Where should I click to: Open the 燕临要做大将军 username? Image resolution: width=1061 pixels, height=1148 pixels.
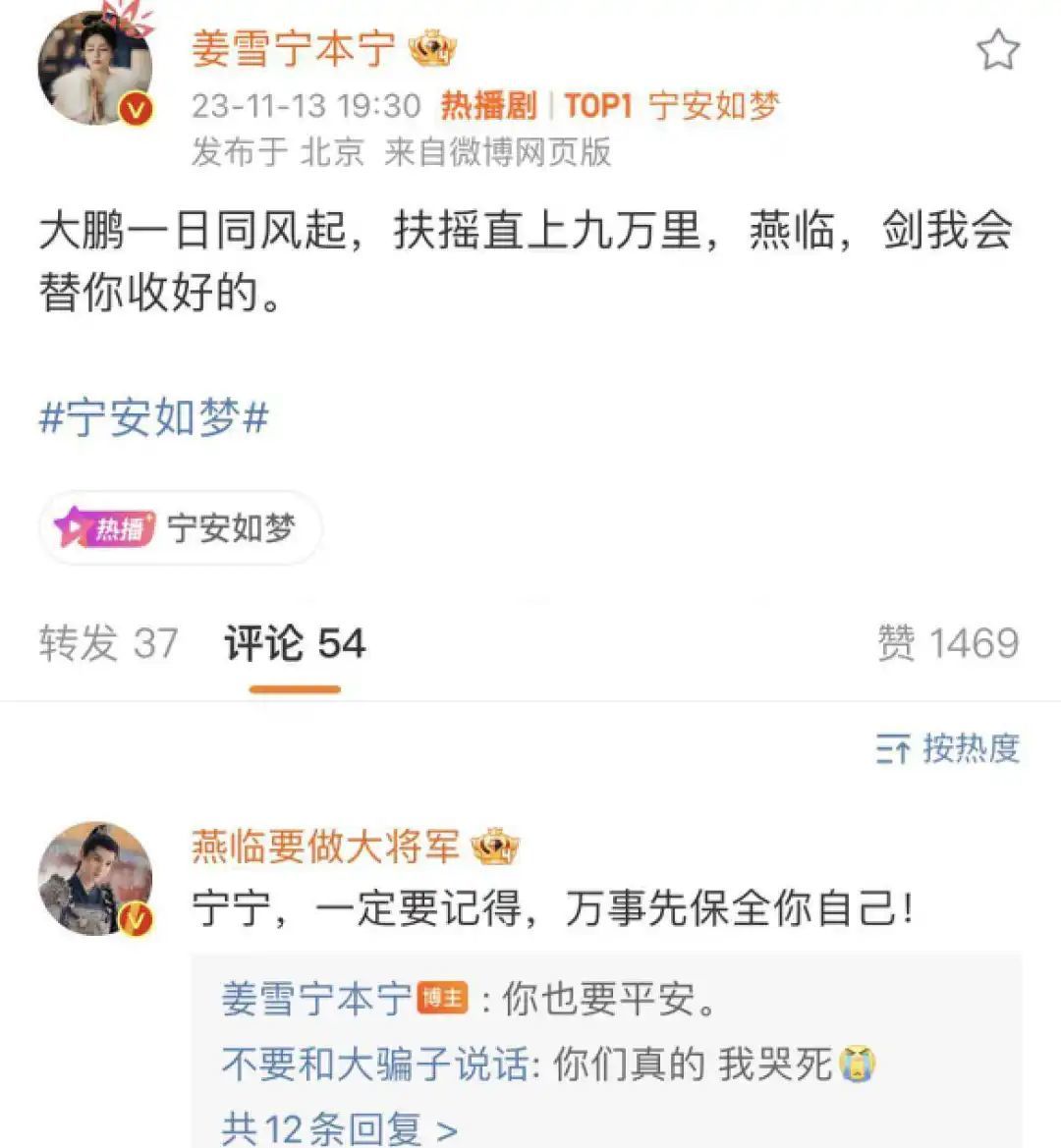pos(326,847)
